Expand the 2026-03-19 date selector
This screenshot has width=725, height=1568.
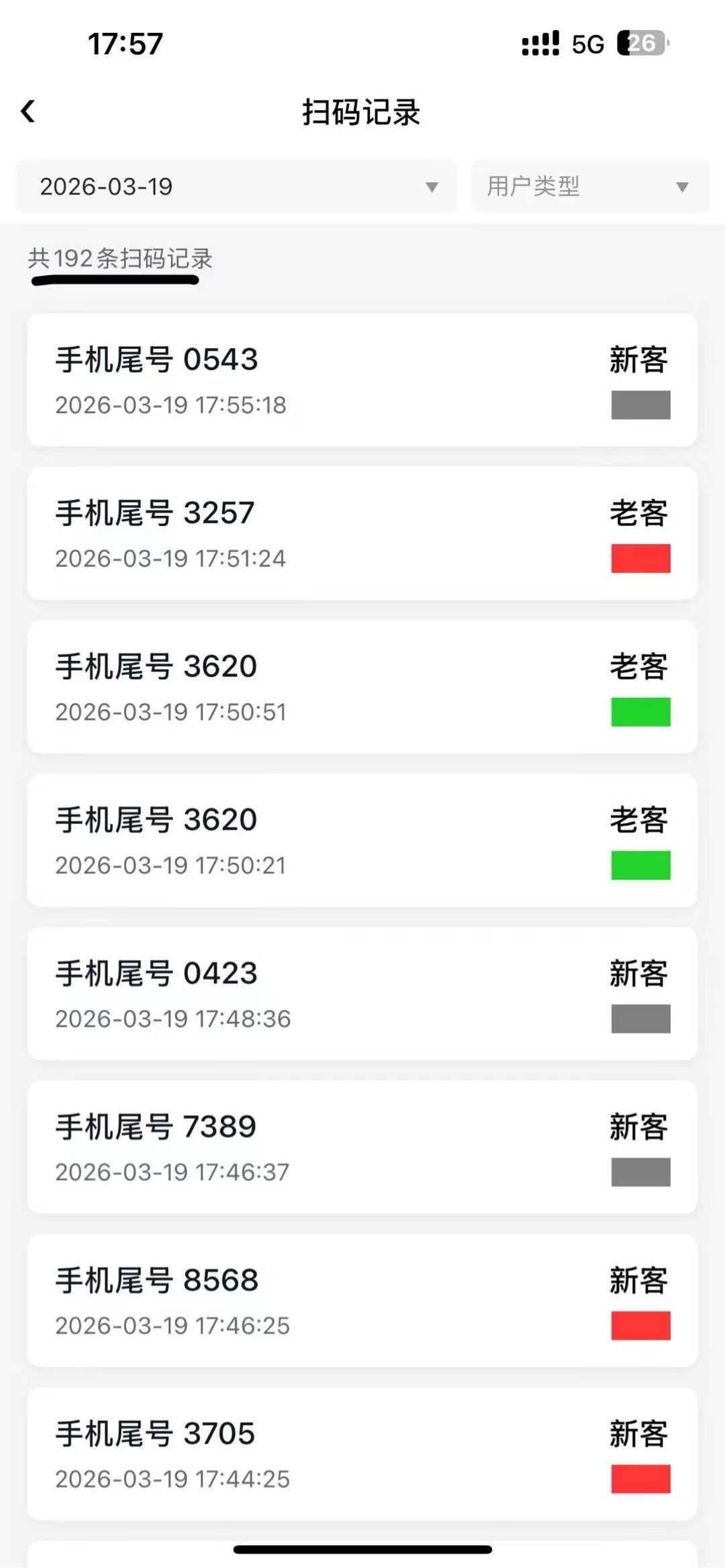(235, 187)
